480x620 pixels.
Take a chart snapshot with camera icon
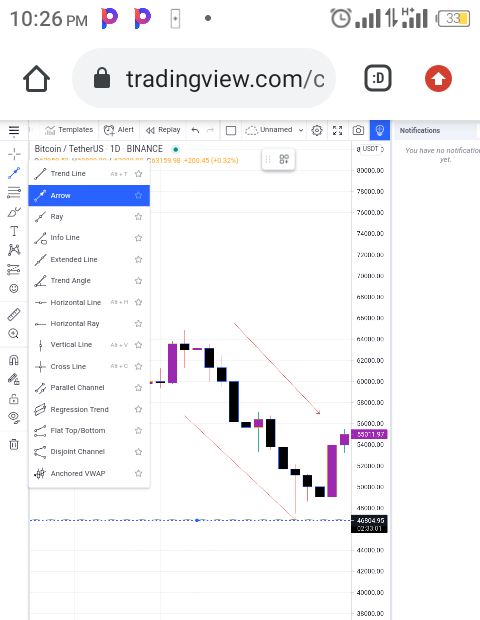click(x=358, y=130)
